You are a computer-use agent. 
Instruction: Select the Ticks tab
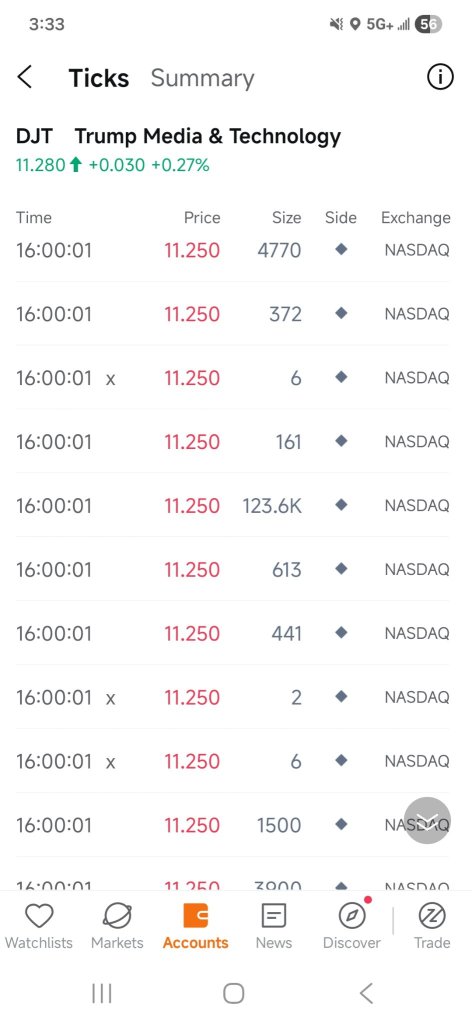(99, 78)
